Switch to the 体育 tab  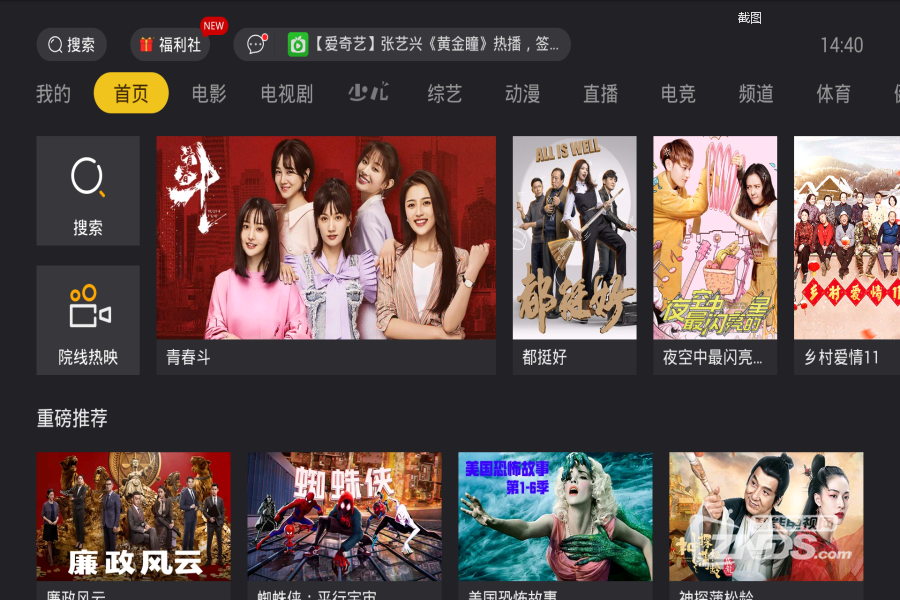pyautogui.click(x=834, y=94)
